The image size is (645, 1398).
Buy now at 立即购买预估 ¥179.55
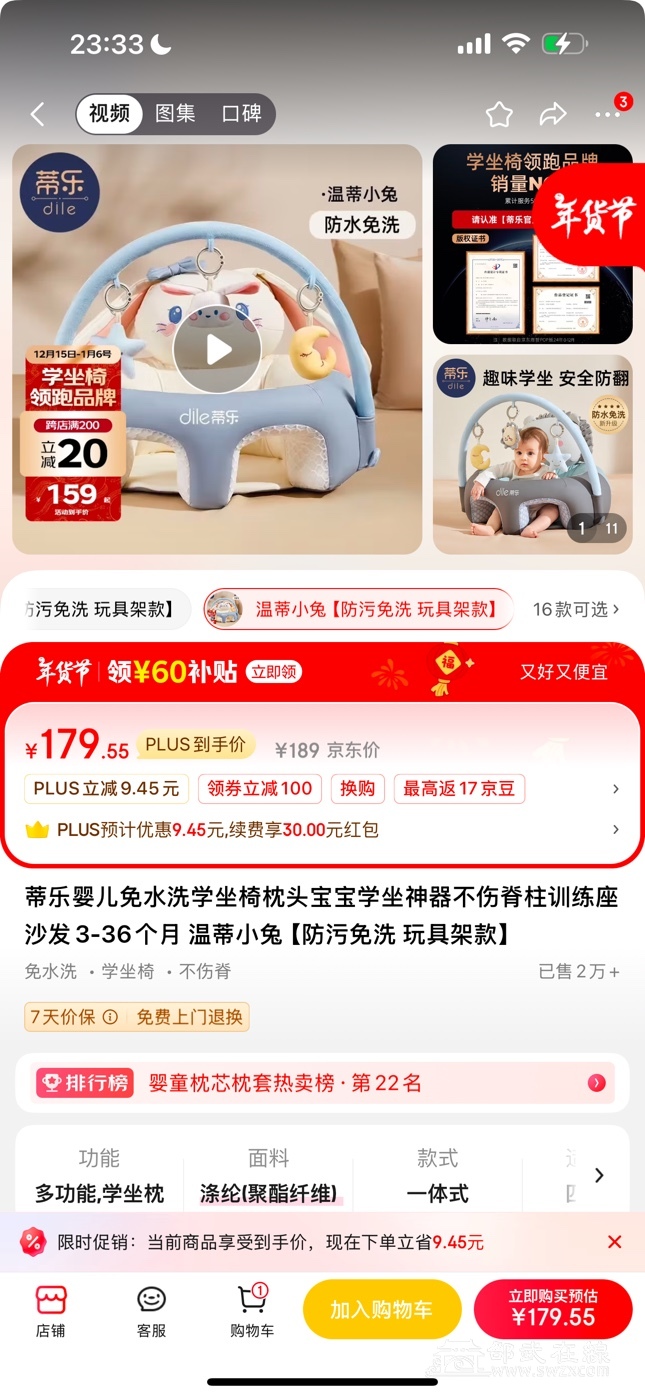click(553, 1308)
